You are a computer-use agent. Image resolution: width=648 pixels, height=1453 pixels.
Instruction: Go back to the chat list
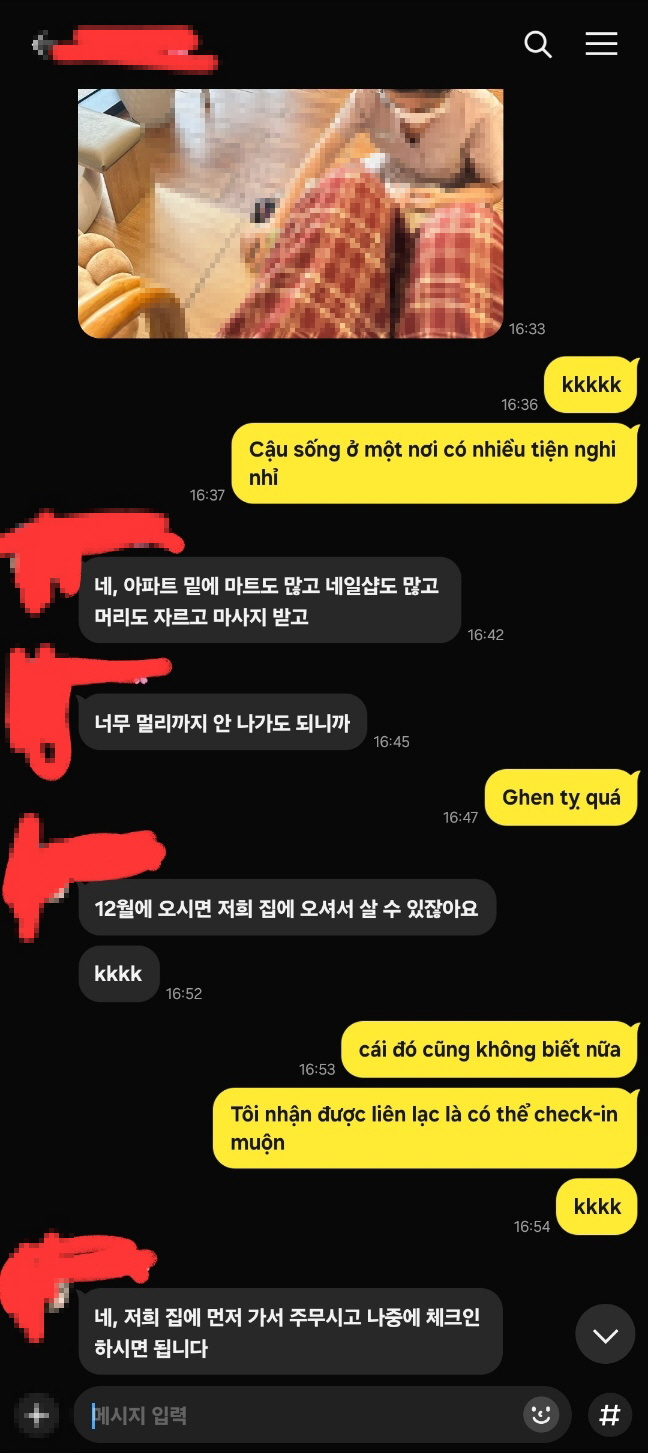[x=41, y=44]
